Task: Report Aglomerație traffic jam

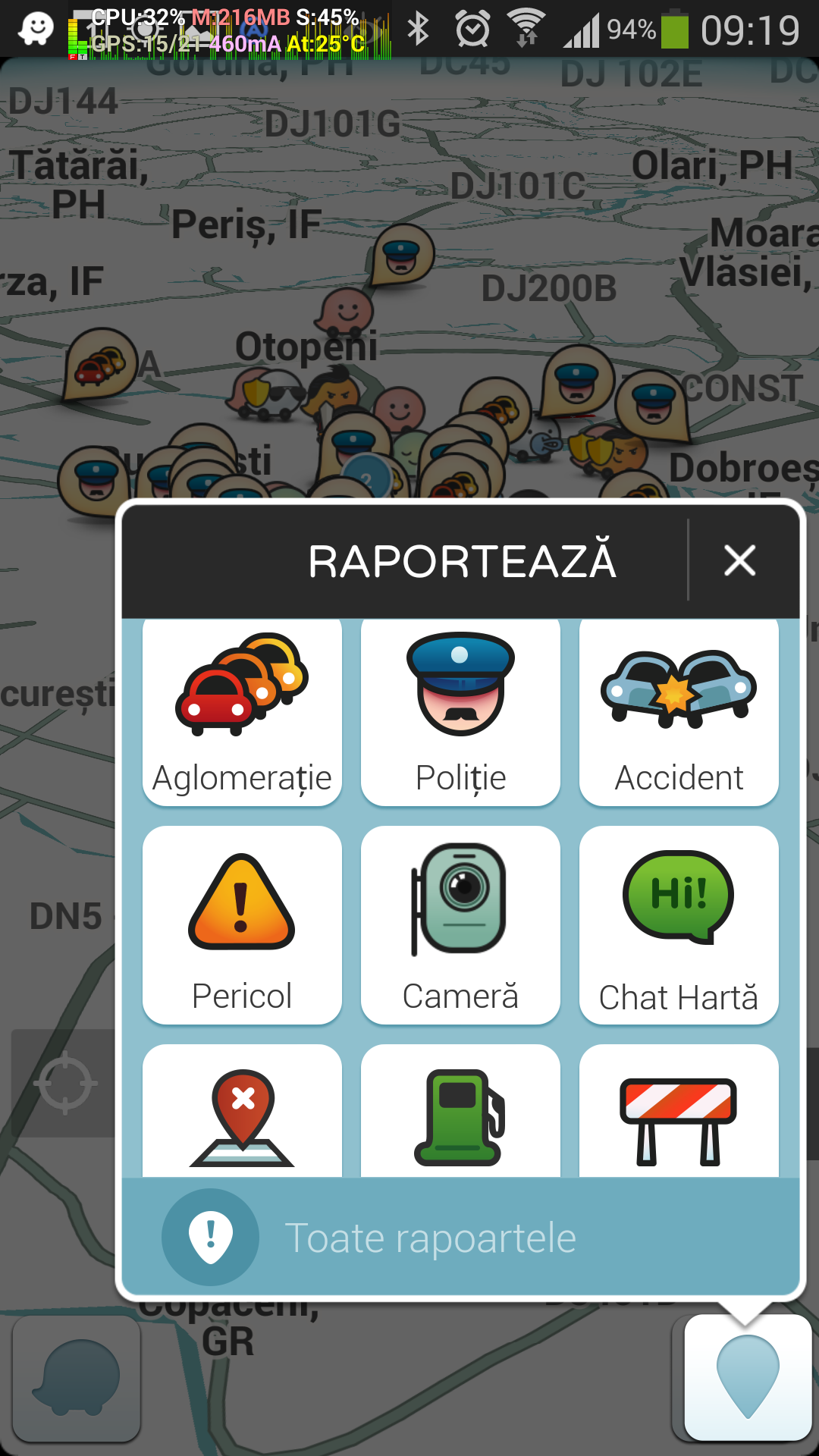Action: coord(242,711)
